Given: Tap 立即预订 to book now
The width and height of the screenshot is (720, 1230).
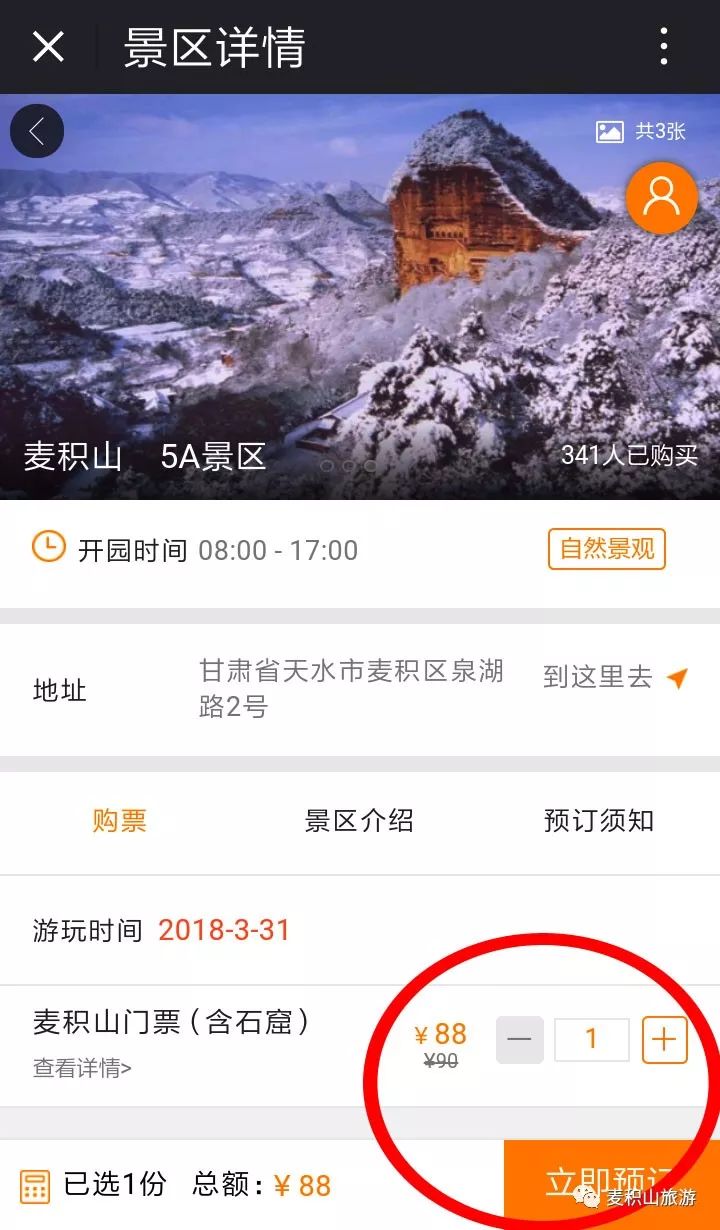Looking at the screenshot, I should (611, 1185).
